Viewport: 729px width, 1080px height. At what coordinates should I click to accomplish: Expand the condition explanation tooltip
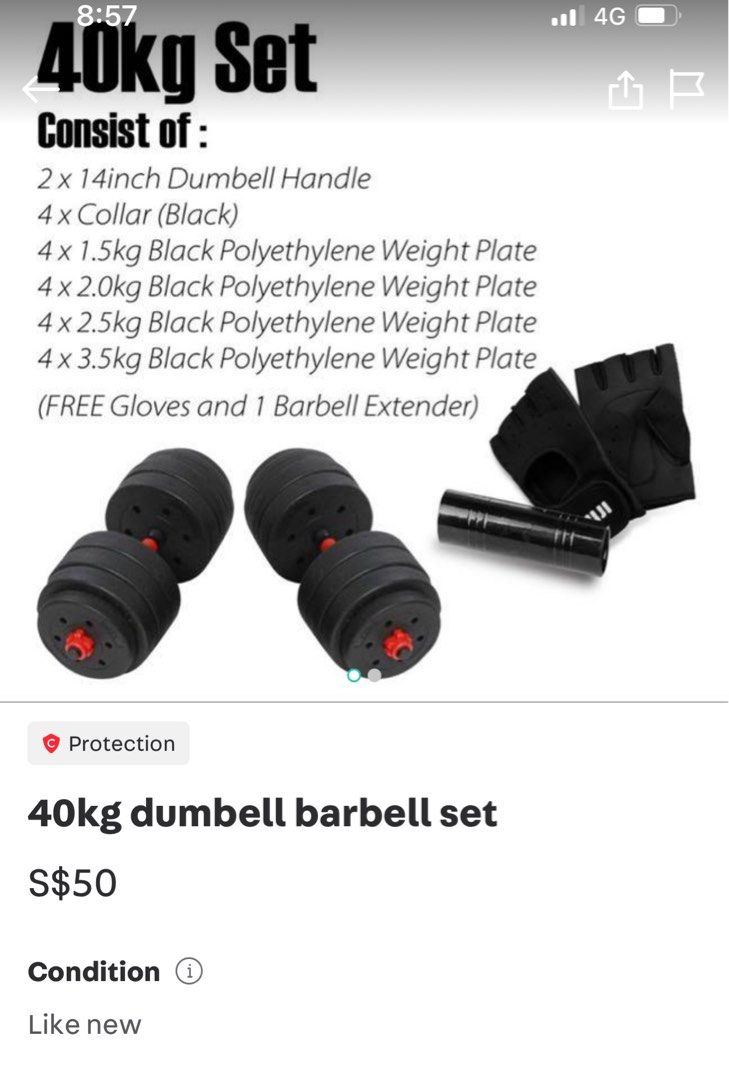coord(187,971)
